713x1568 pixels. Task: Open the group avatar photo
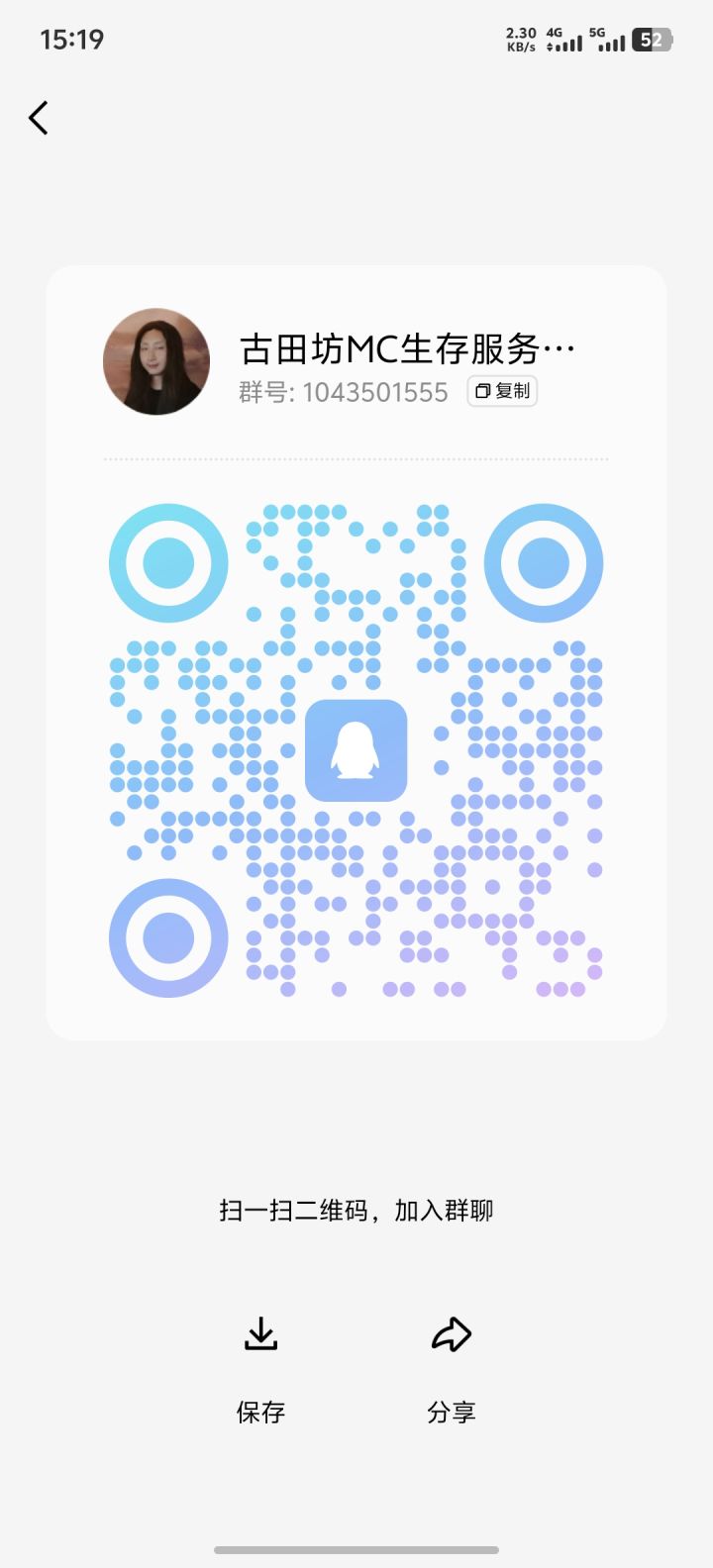pos(155,361)
